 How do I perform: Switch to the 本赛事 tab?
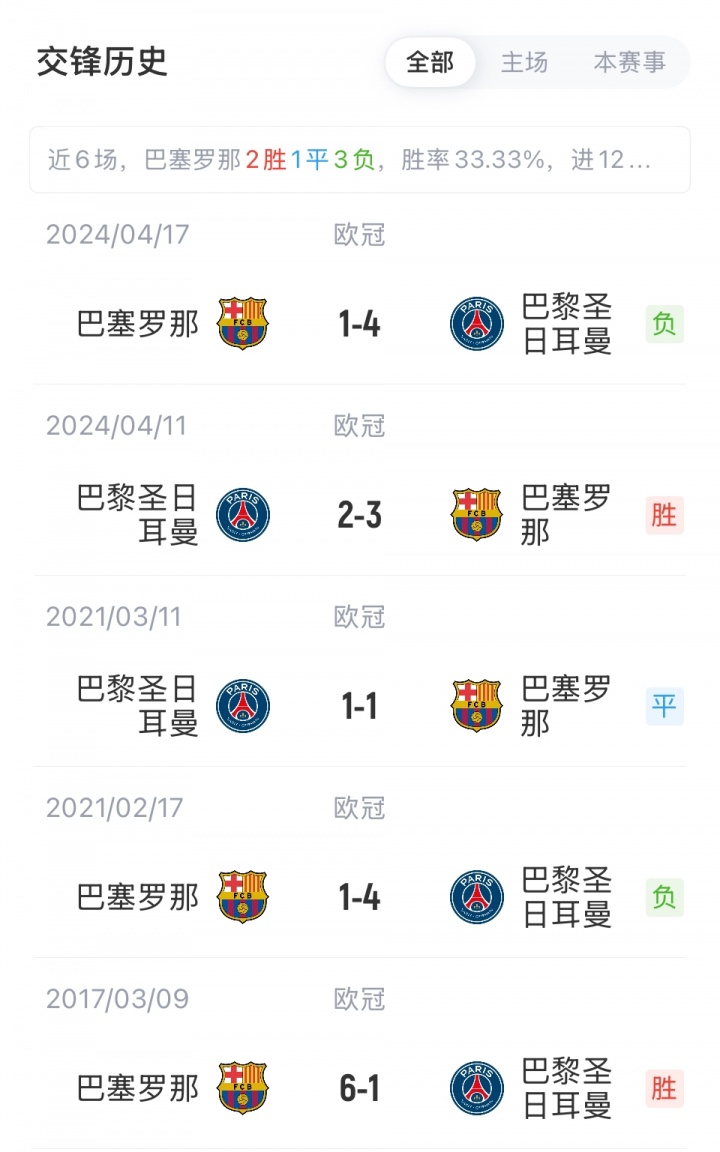[x=629, y=62]
